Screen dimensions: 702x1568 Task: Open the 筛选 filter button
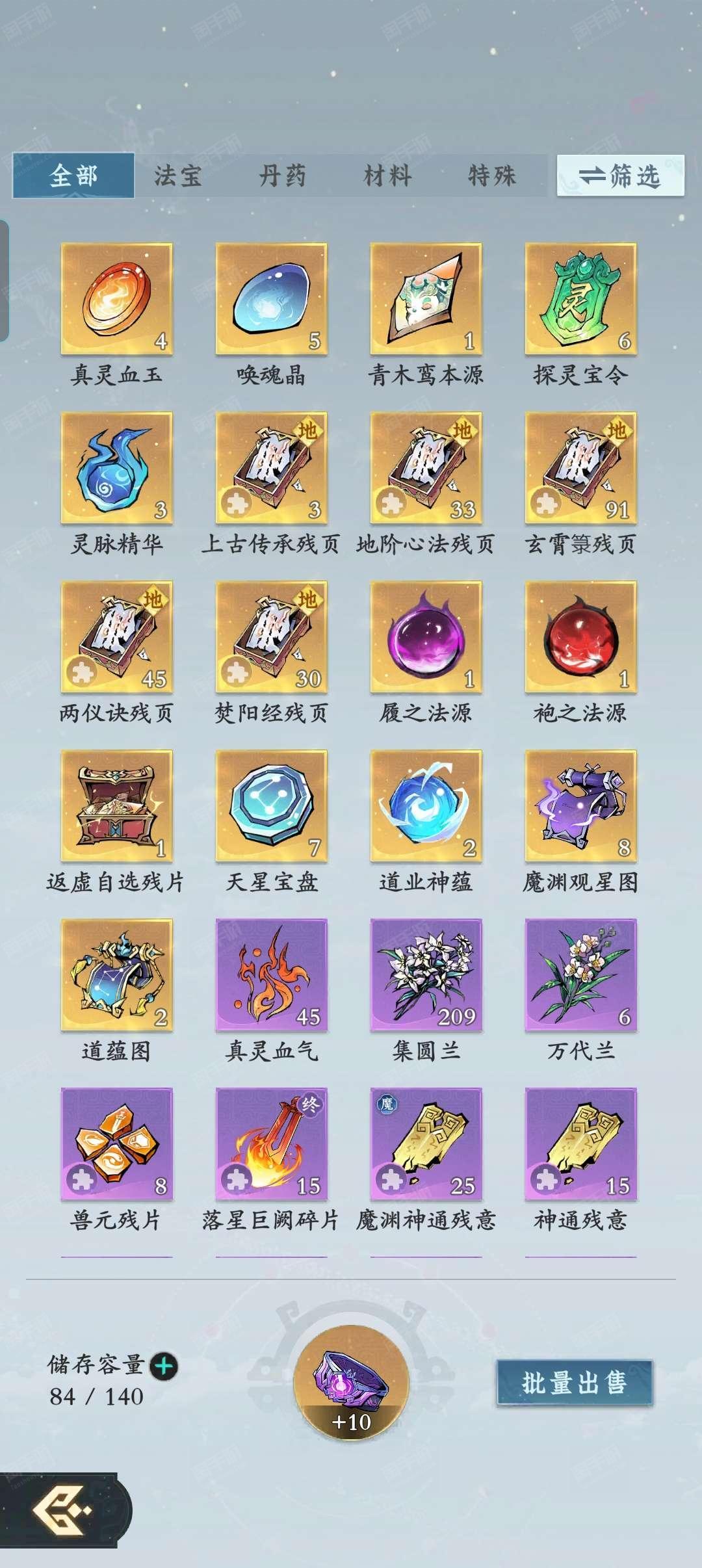click(620, 176)
